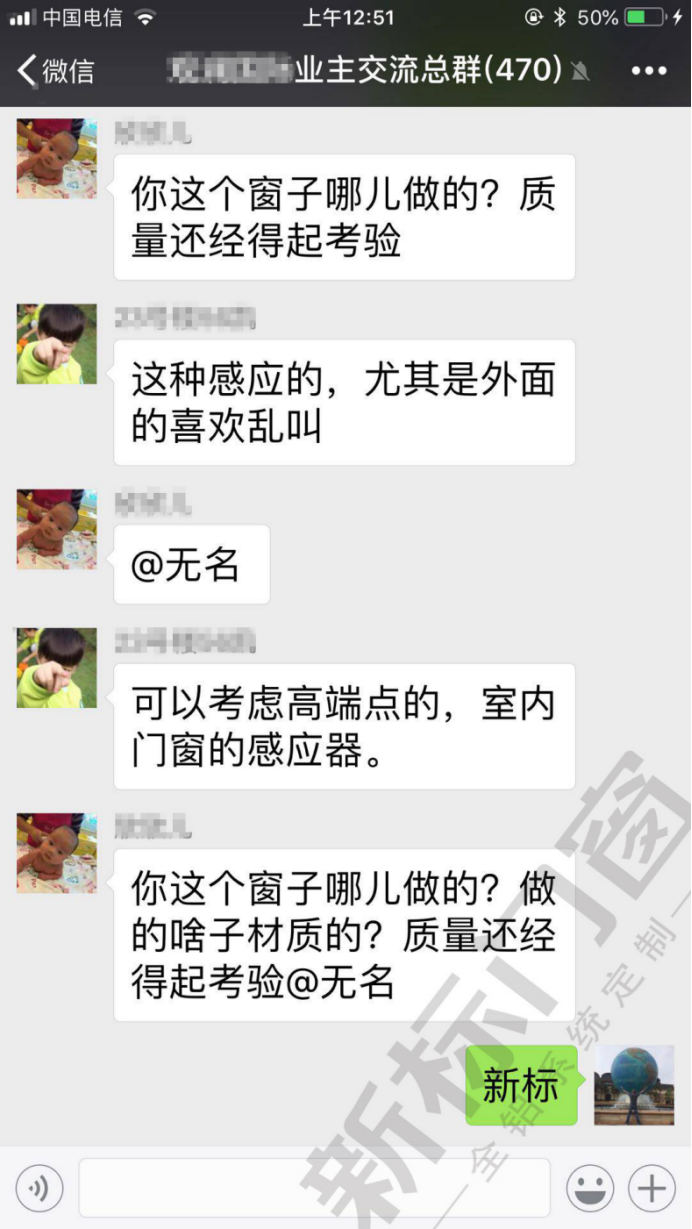Open avatar of sender beside 这种感应的 message
This screenshot has width=692, height=1229.
[57, 344]
